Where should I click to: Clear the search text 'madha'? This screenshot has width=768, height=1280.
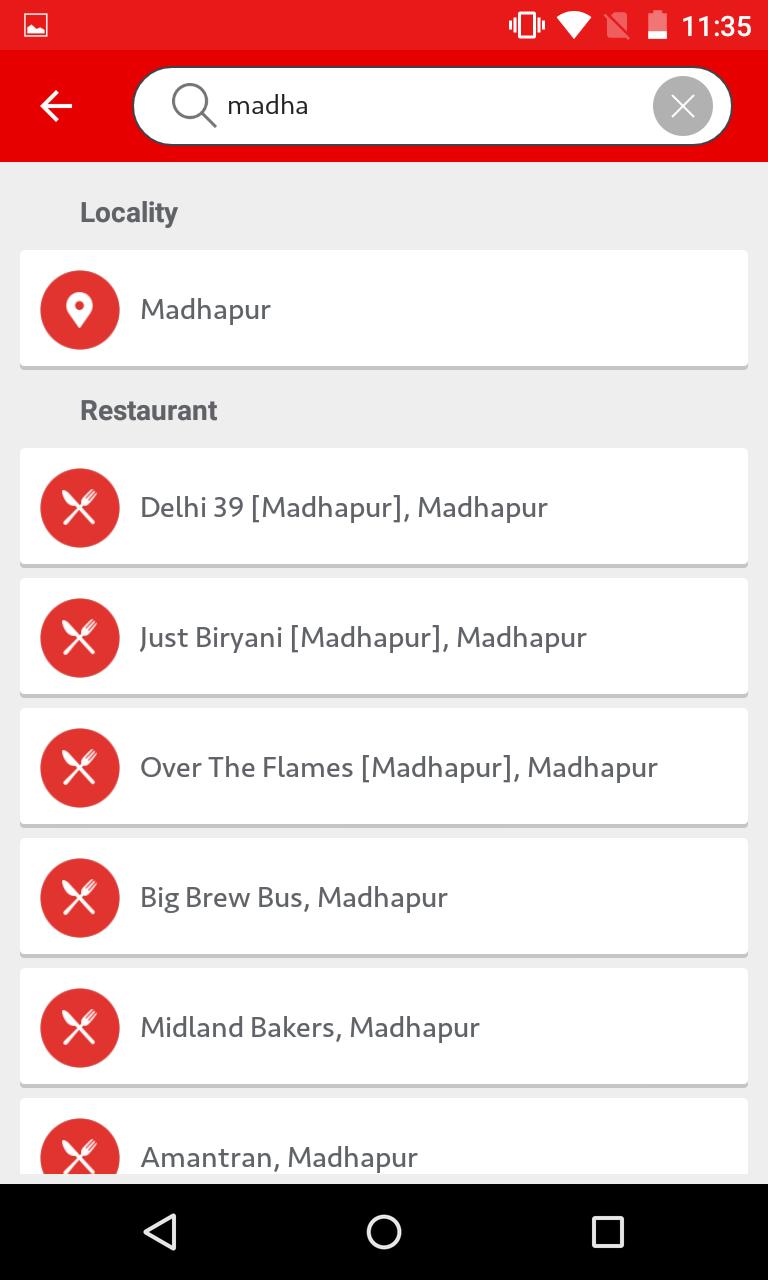tap(682, 106)
